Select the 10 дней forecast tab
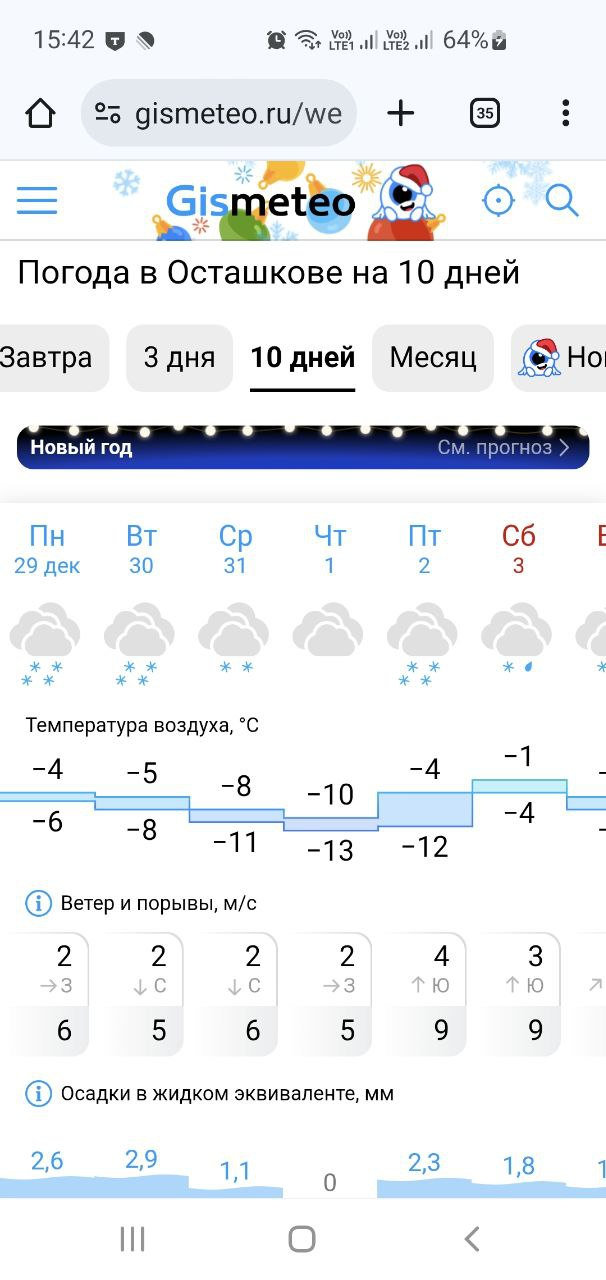The width and height of the screenshot is (606, 1280). (302, 357)
